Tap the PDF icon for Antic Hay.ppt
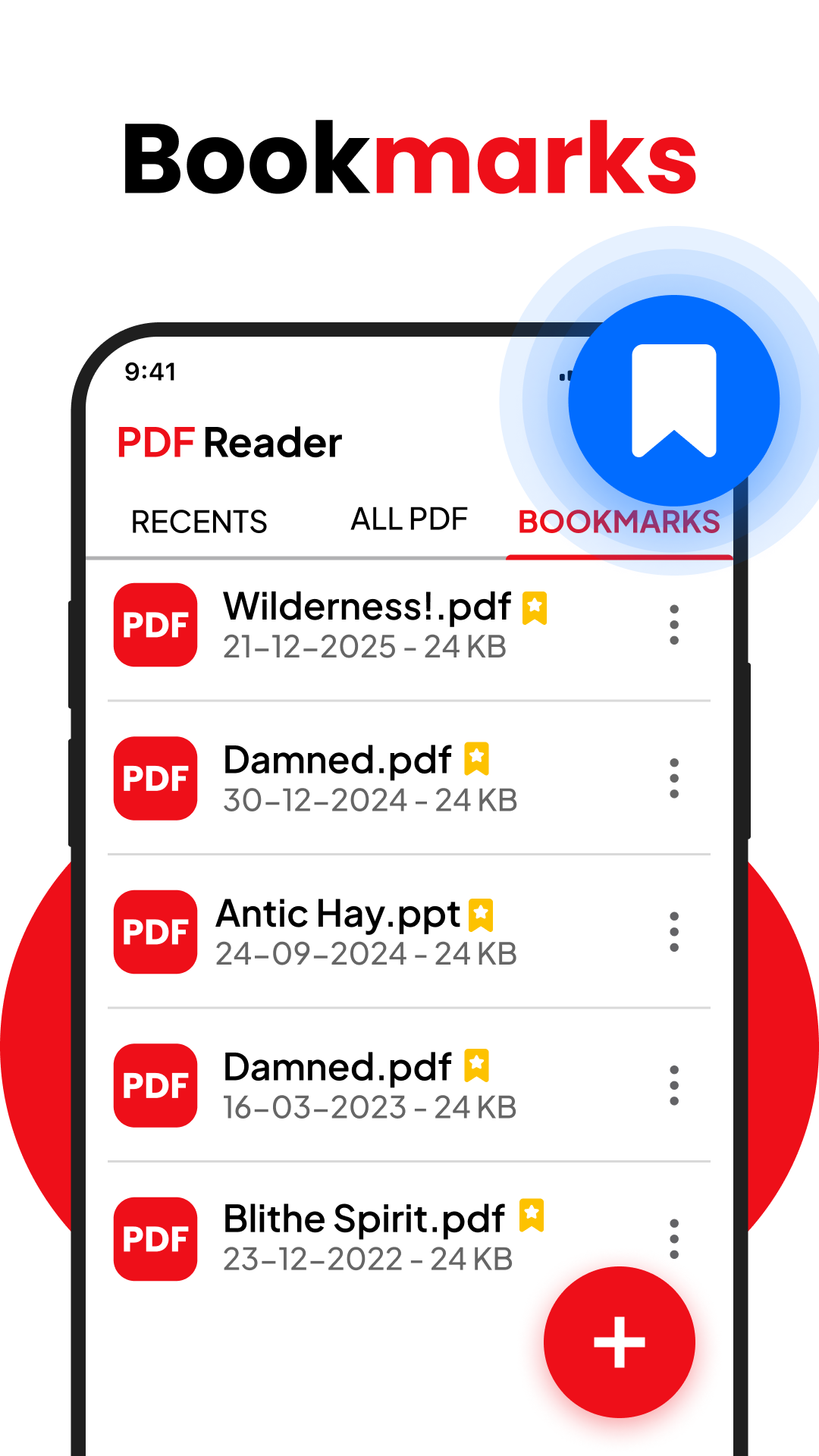 tap(155, 933)
